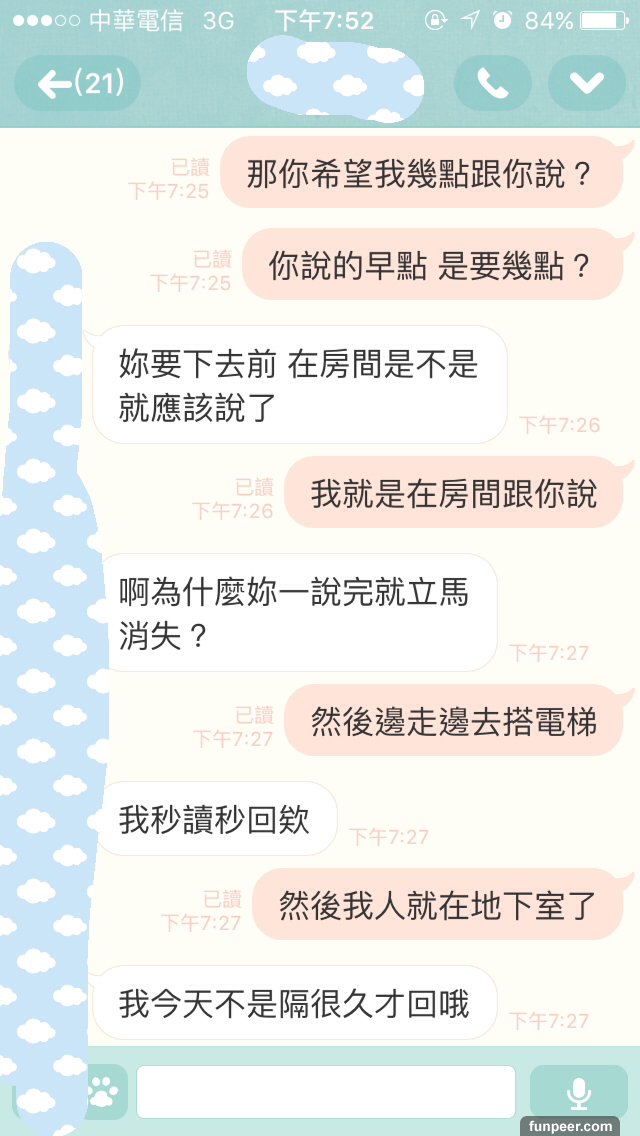
Task: Expand the chat options dropdown arrow
Action: click(x=586, y=84)
